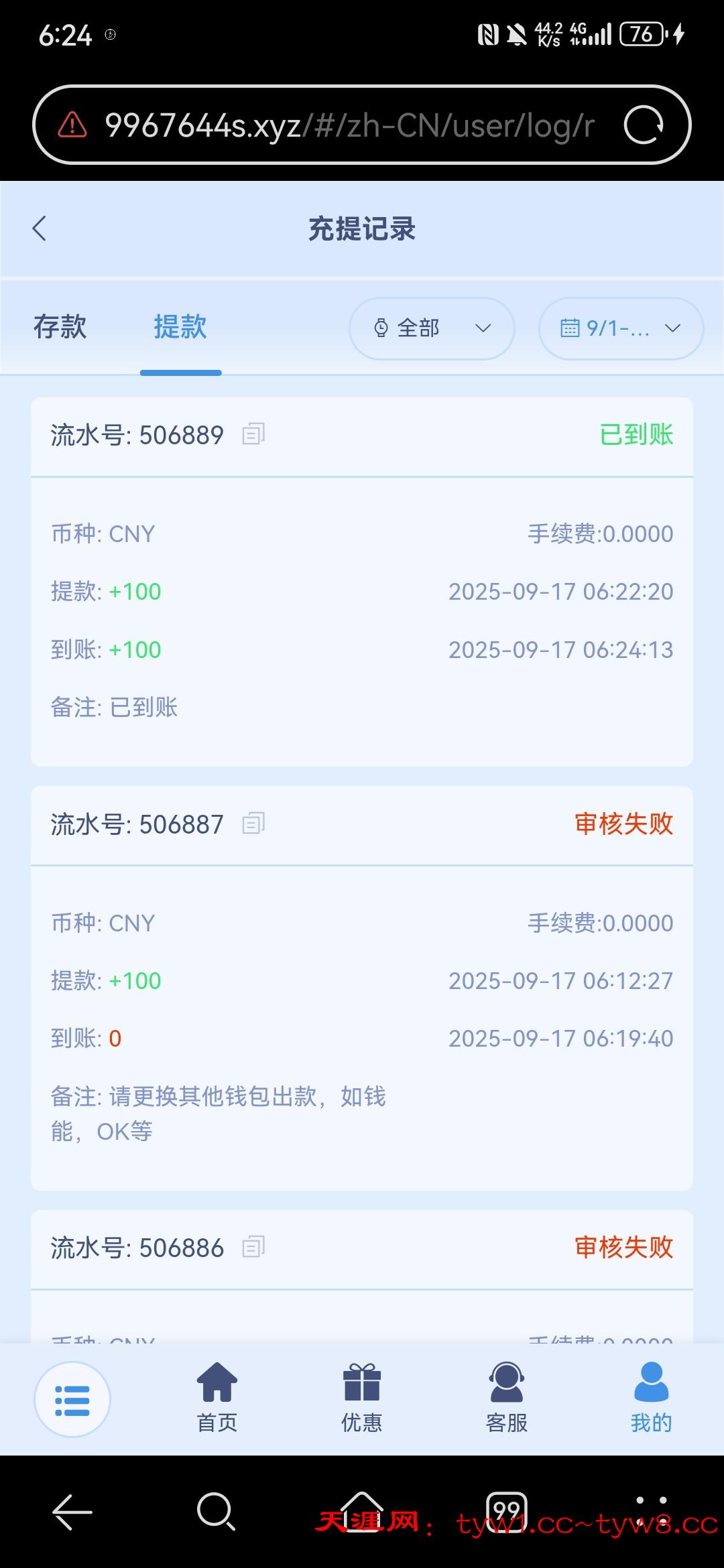Copy serial number 506889
The image size is (724, 1568).
coord(253,435)
